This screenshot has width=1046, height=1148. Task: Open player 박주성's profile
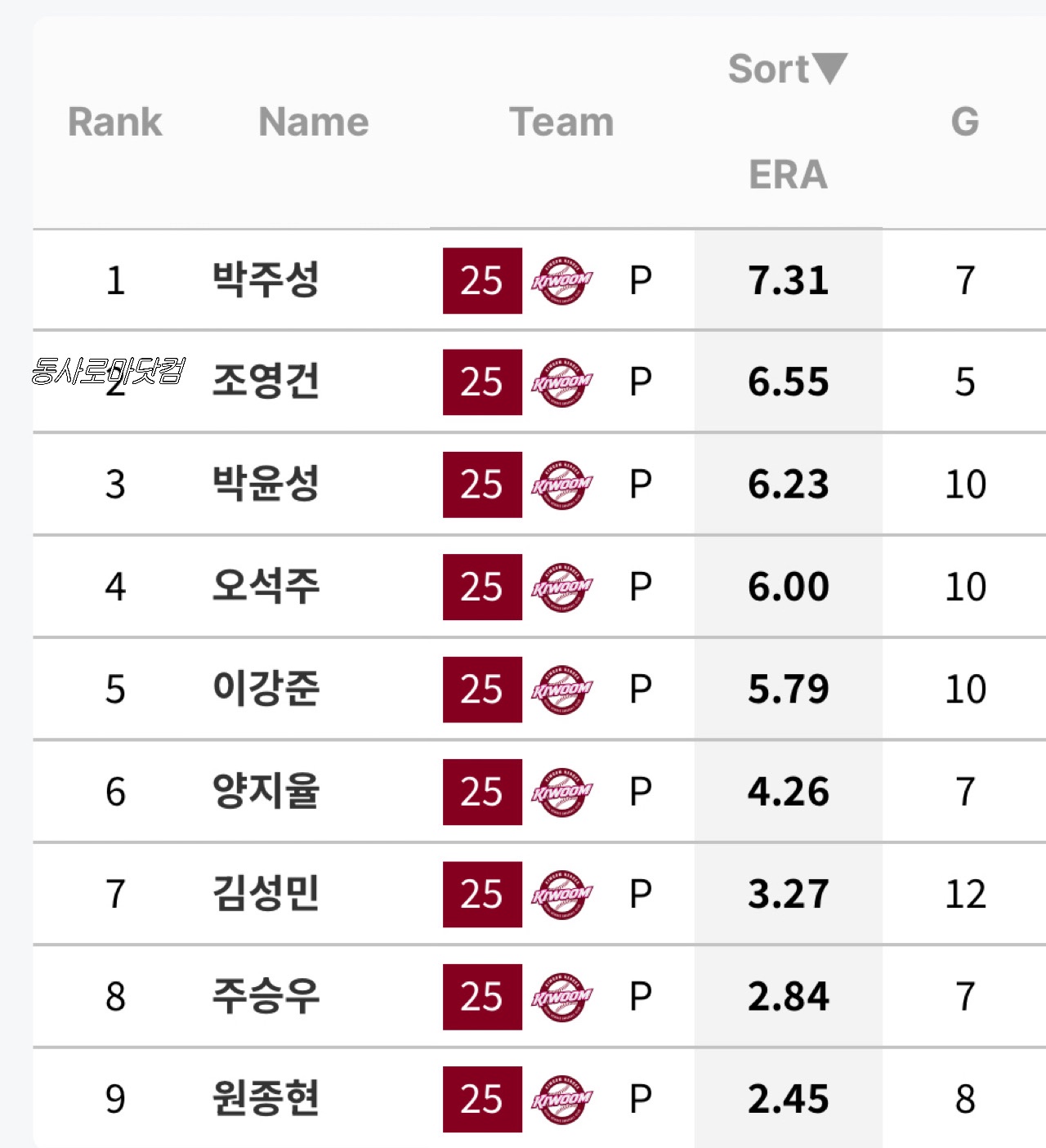click(x=266, y=280)
